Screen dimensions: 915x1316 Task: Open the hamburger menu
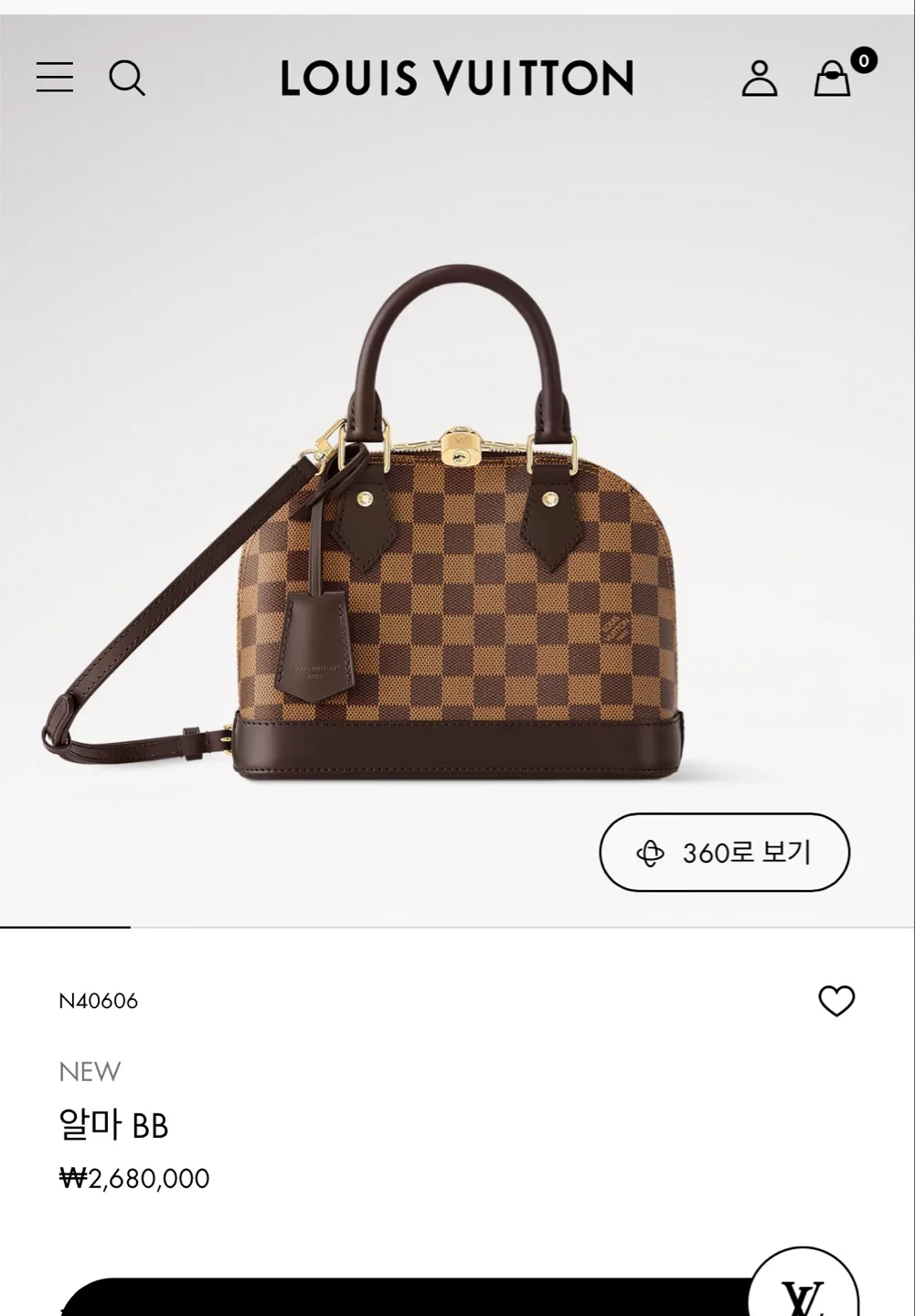pos(55,78)
